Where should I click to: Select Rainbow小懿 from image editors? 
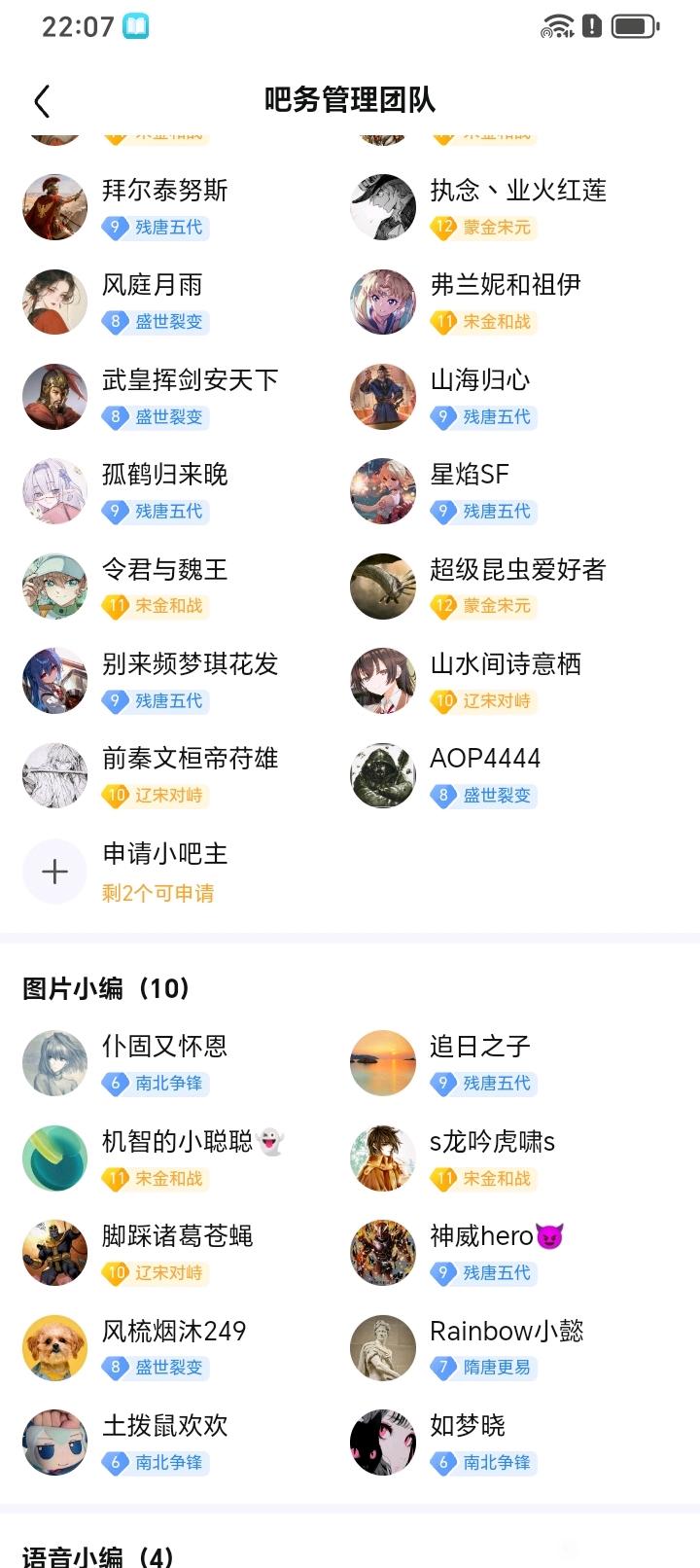coord(506,1331)
